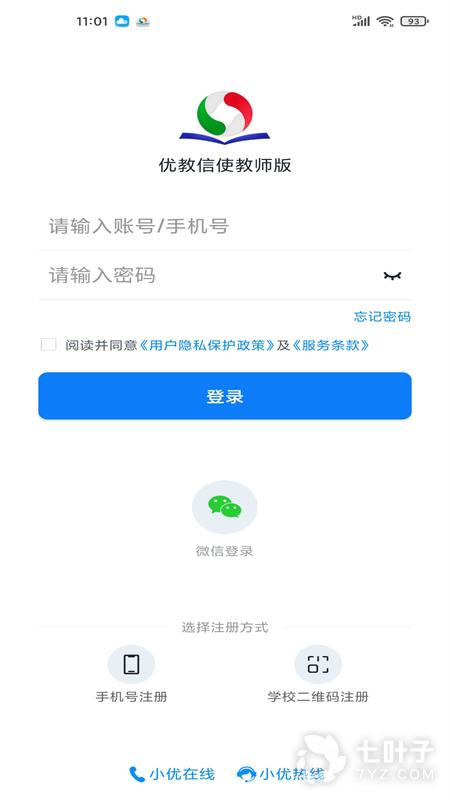Tap the password input field
The height and width of the screenshot is (800, 450).
(x=207, y=276)
